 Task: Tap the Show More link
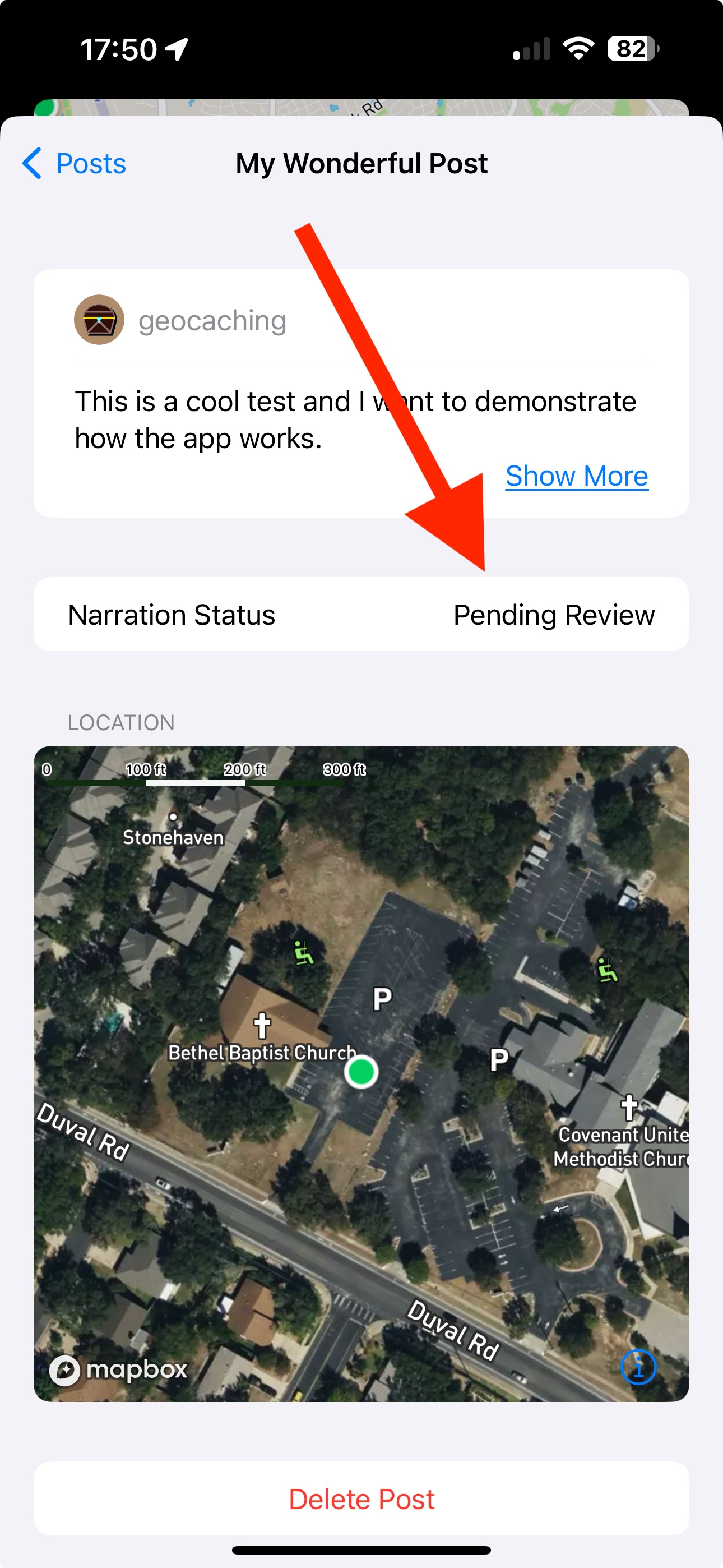576,476
